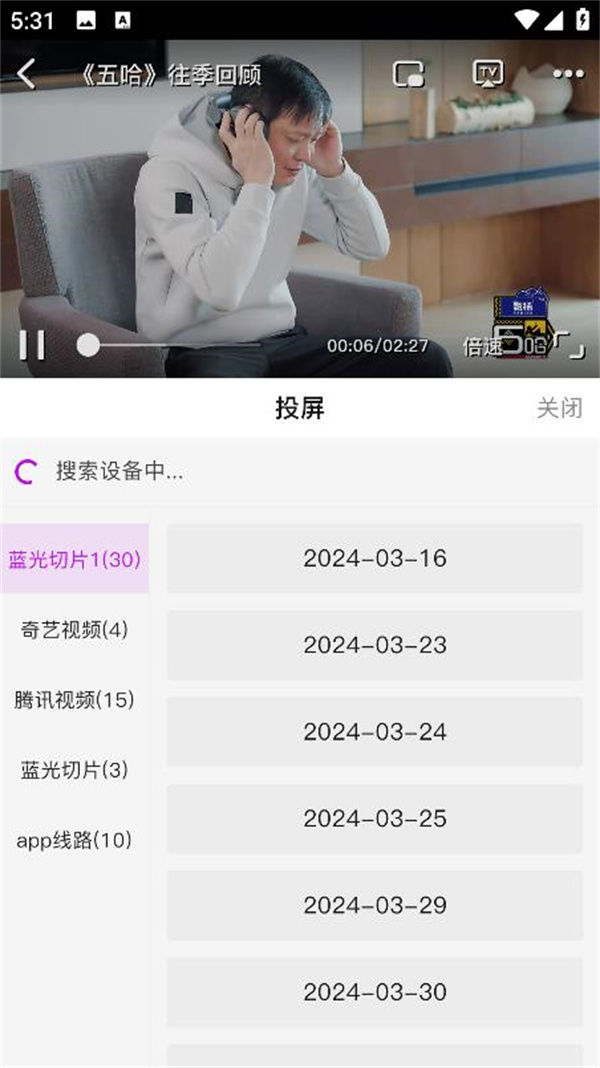Viewport: 600px width, 1068px height.
Task: Open the three-dot overflow menu
Action: [568, 74]
